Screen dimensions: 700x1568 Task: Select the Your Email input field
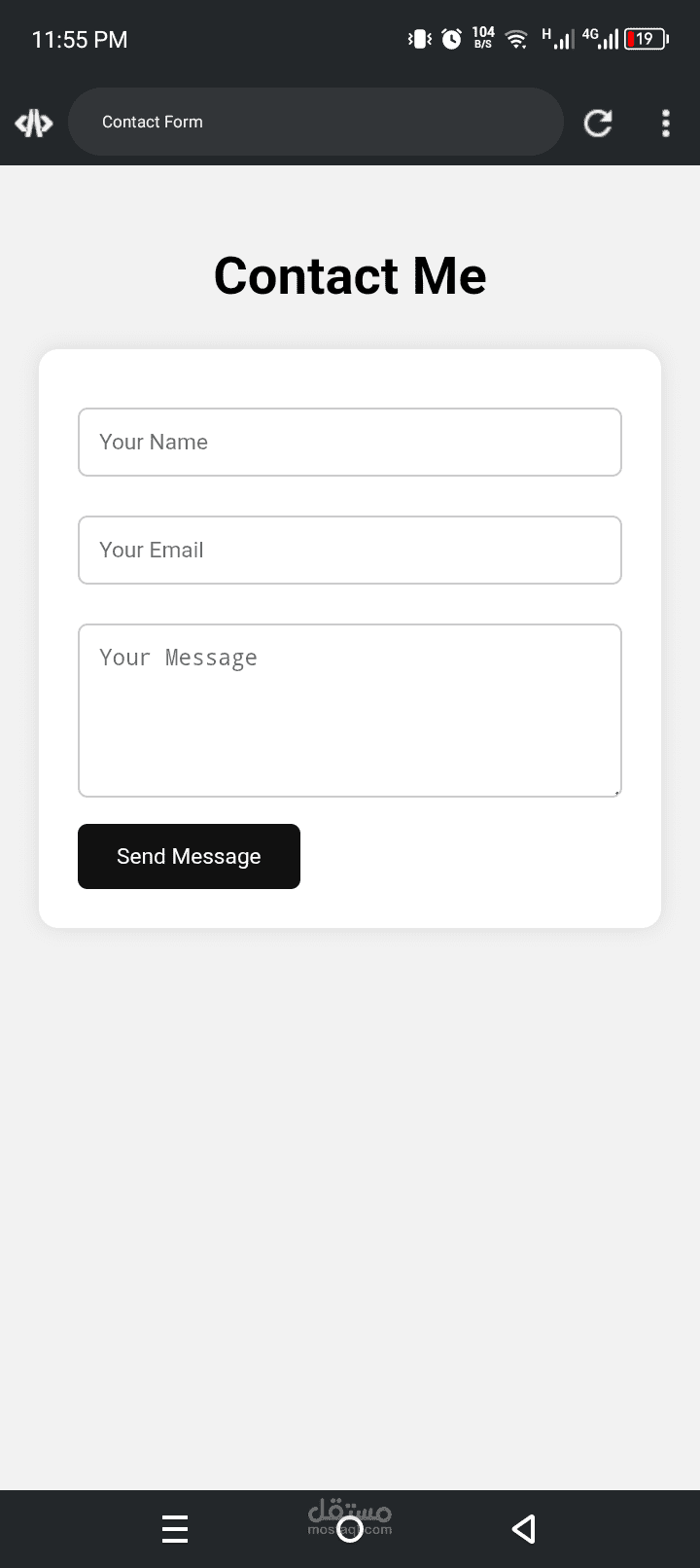point(350,550)
